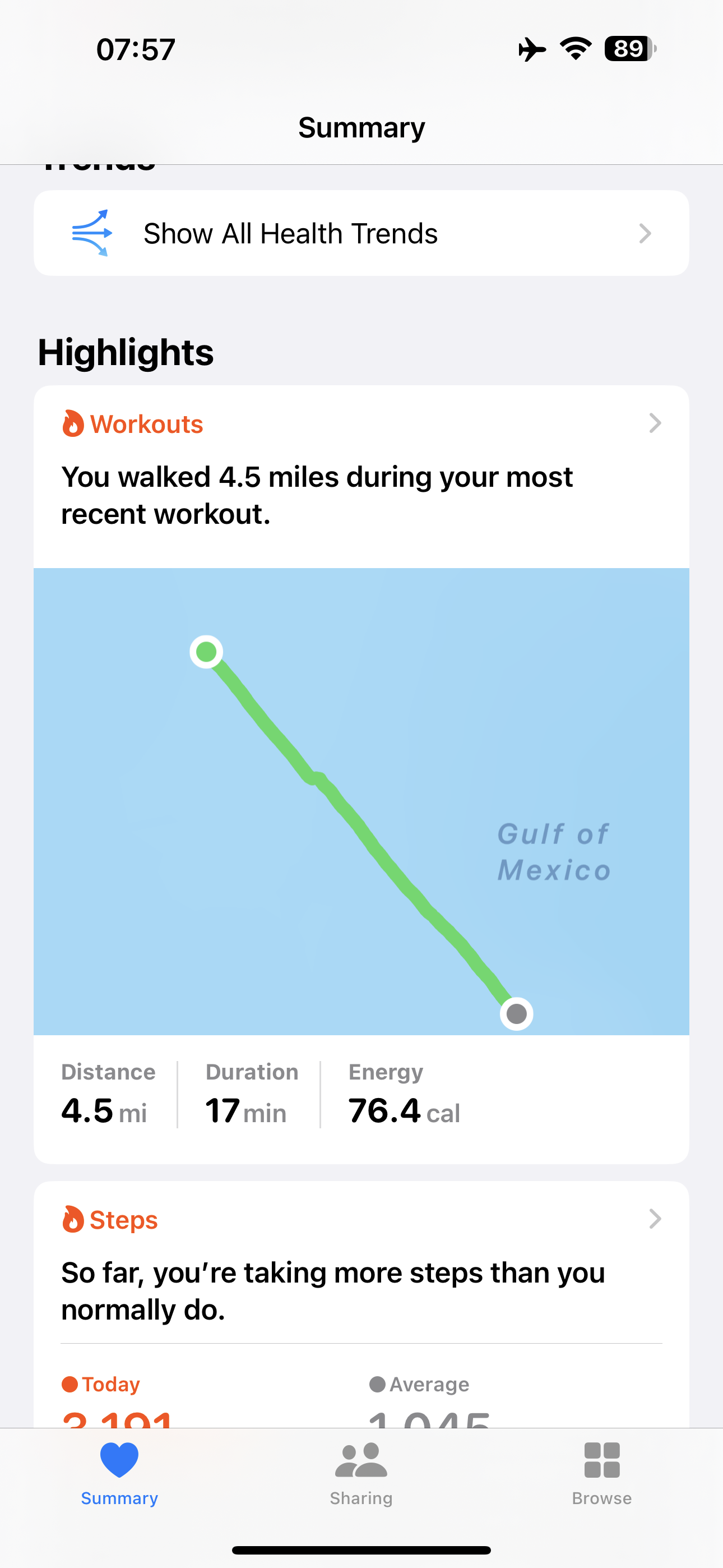Open Show All Health Trends

(x=361, y=233)
